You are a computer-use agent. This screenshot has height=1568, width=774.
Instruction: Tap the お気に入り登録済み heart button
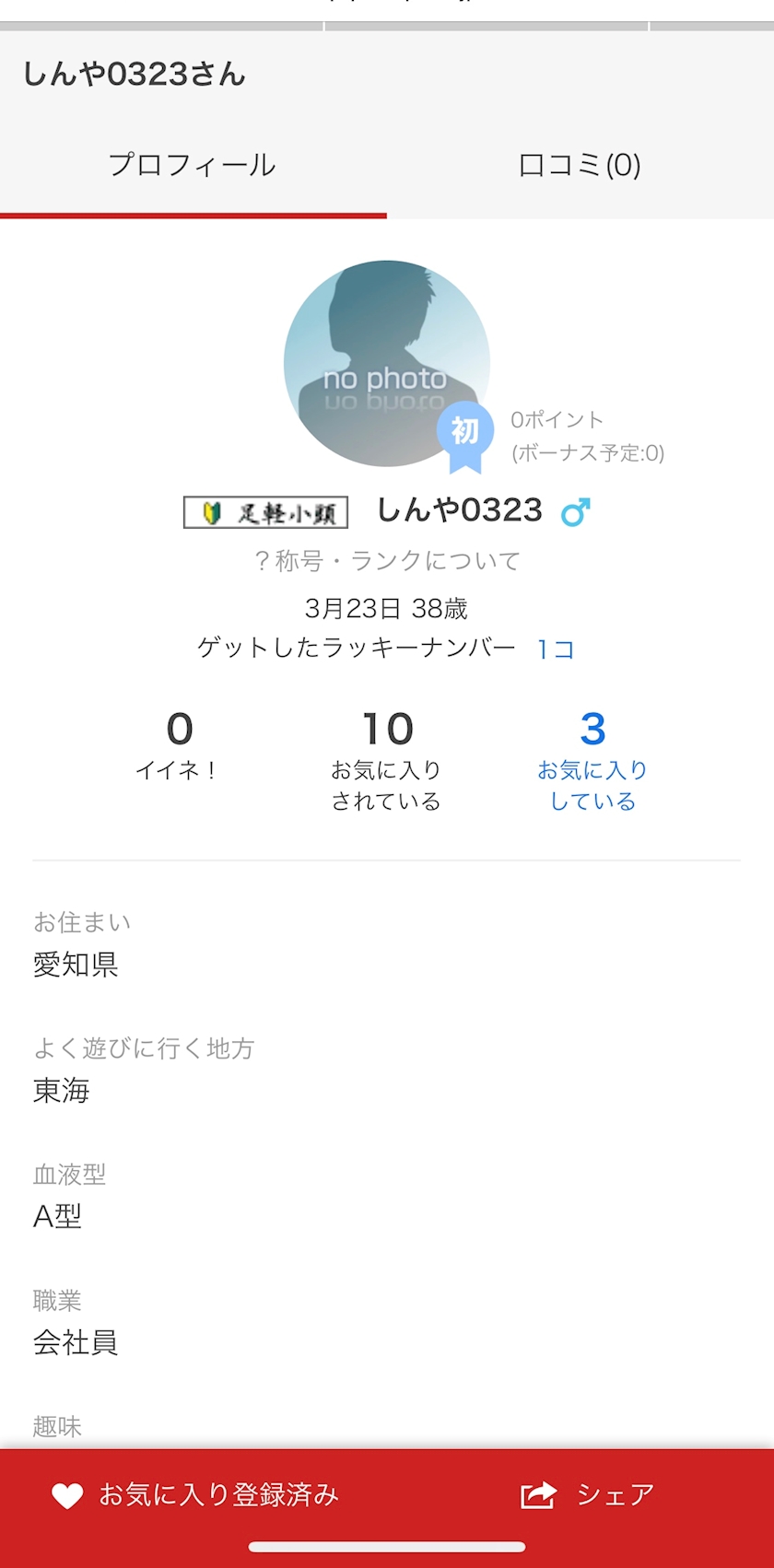[195, 1494]
